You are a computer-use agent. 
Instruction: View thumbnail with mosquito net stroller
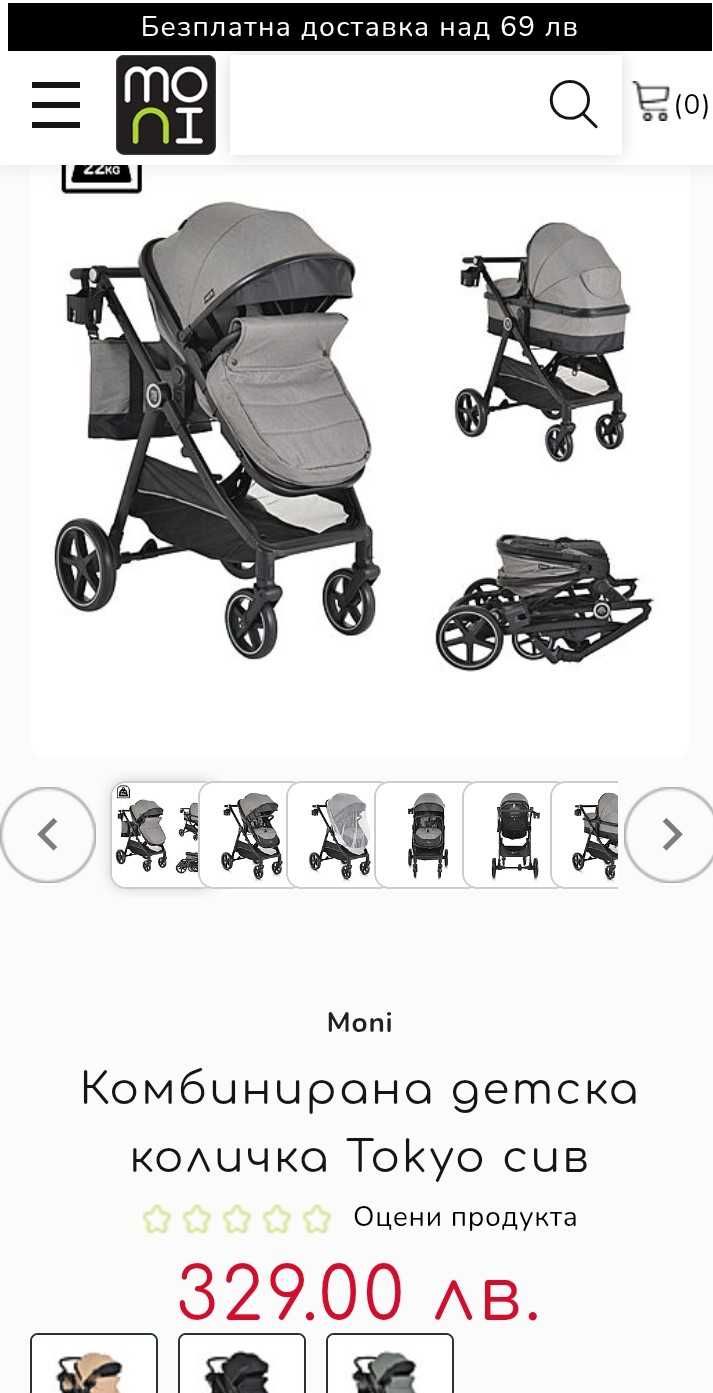(x=334, y=835)
